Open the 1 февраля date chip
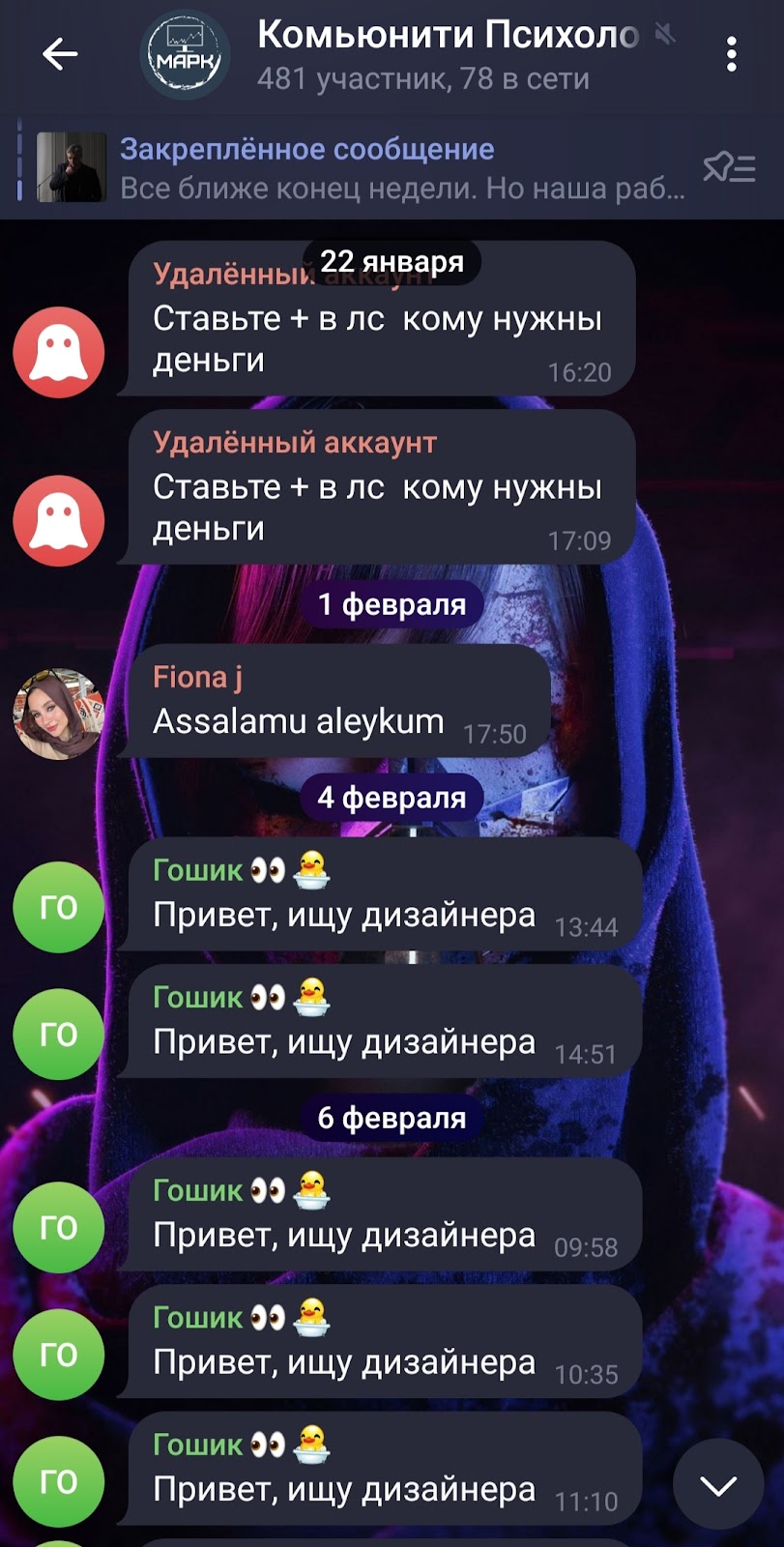Viewport: 784px width, 1547px height. tap(392, 604)
